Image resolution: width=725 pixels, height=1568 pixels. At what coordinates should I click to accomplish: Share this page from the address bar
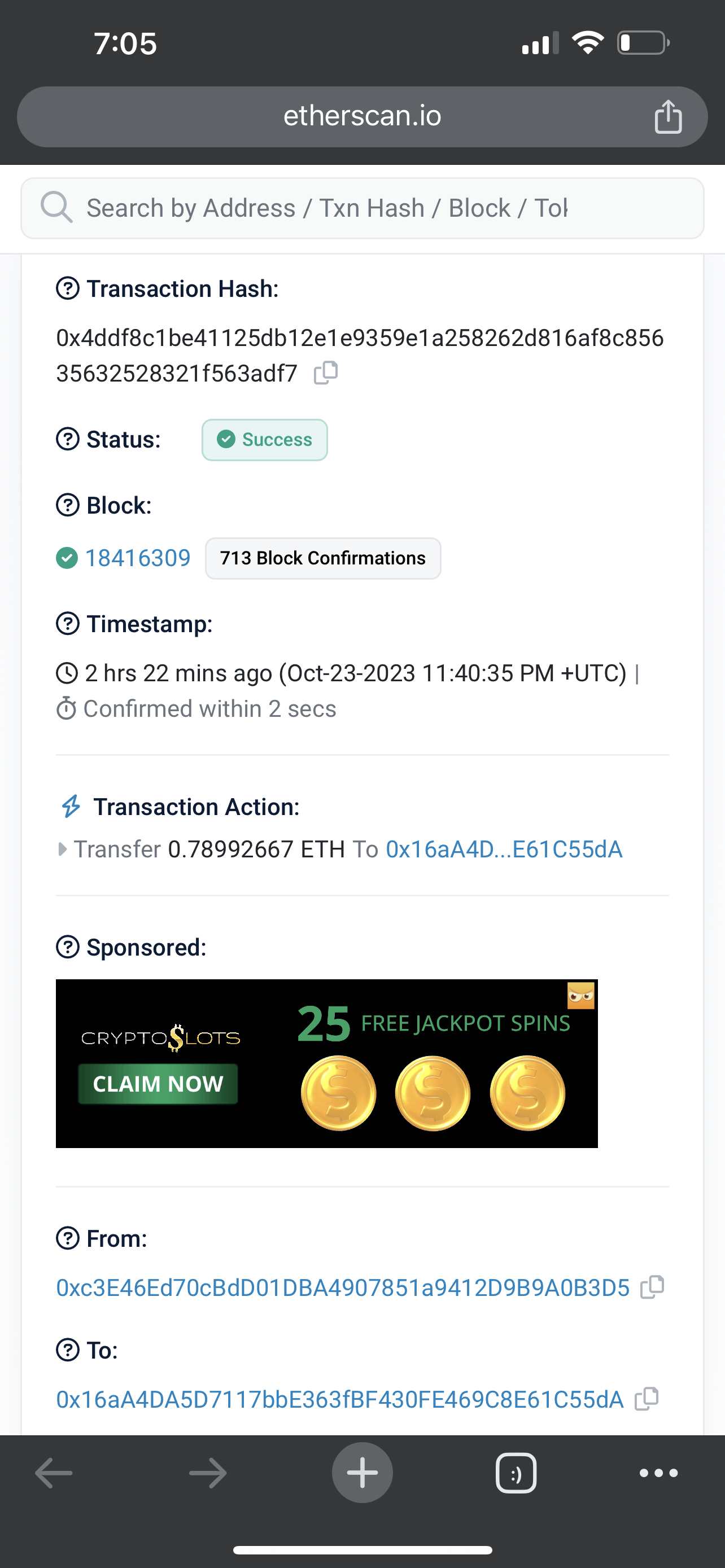point(668,116)
